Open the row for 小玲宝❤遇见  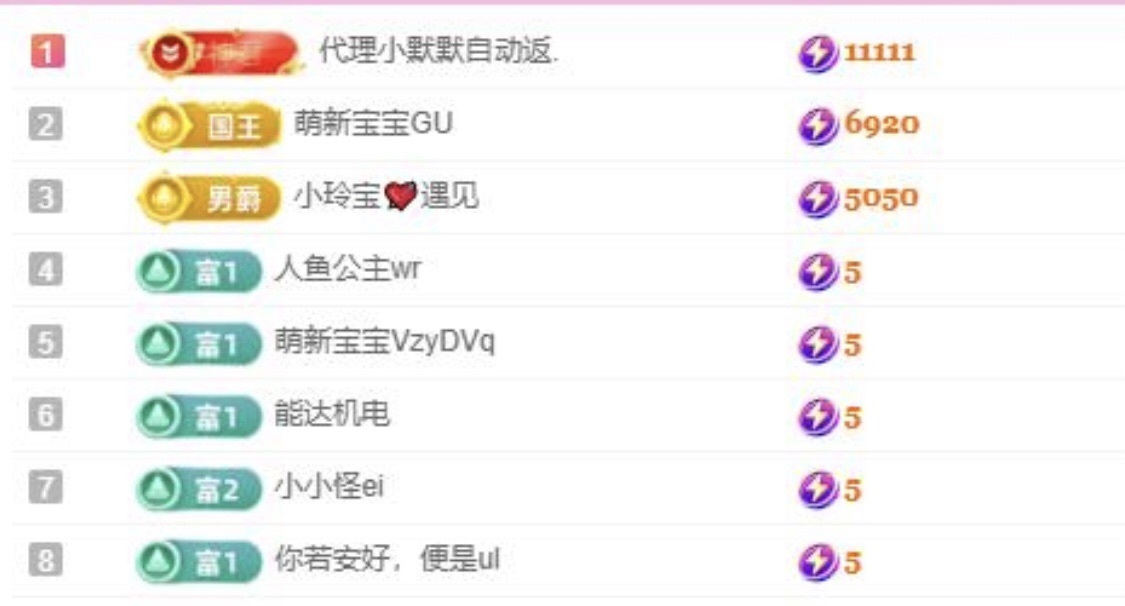coord(386,197)
